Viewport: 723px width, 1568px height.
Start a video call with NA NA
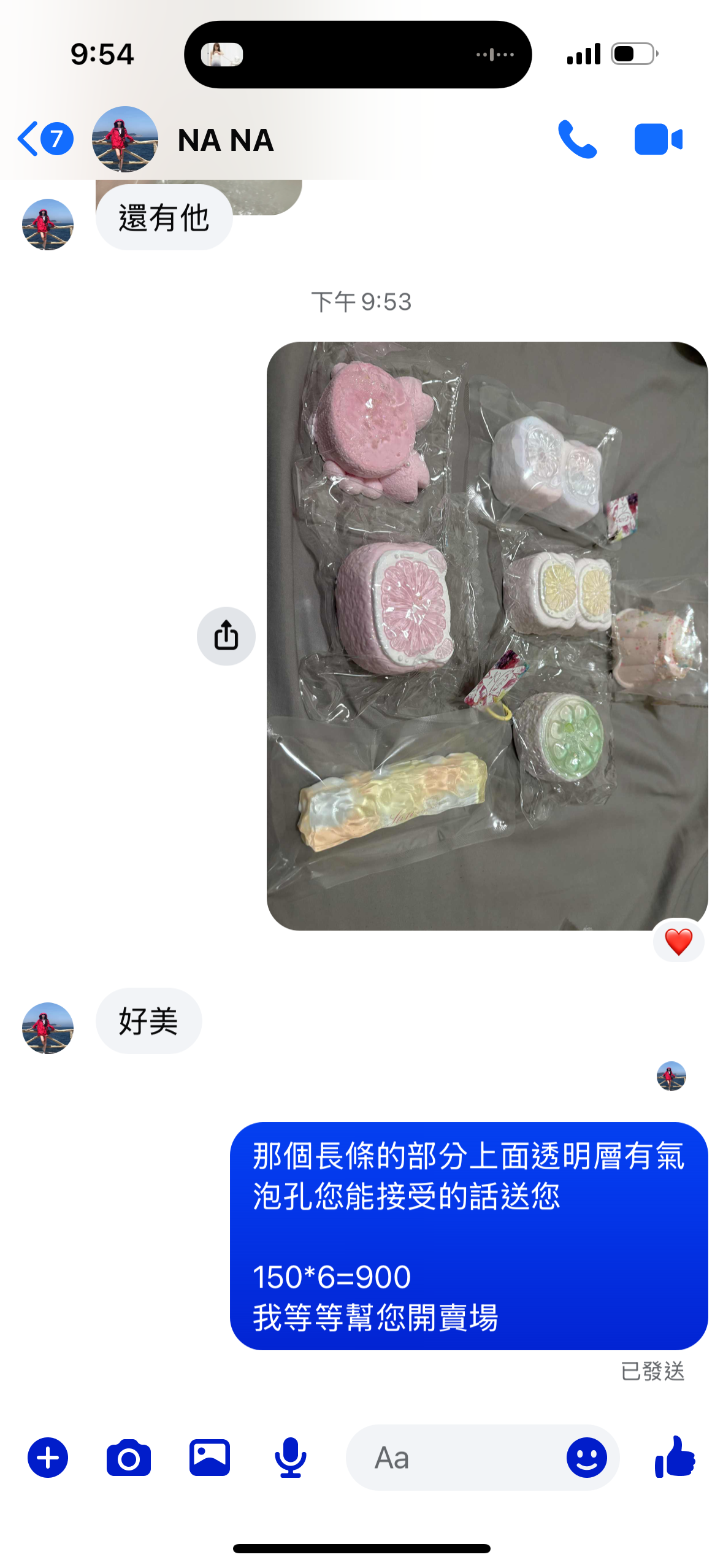pyautogui.click(x=658, y=140)
